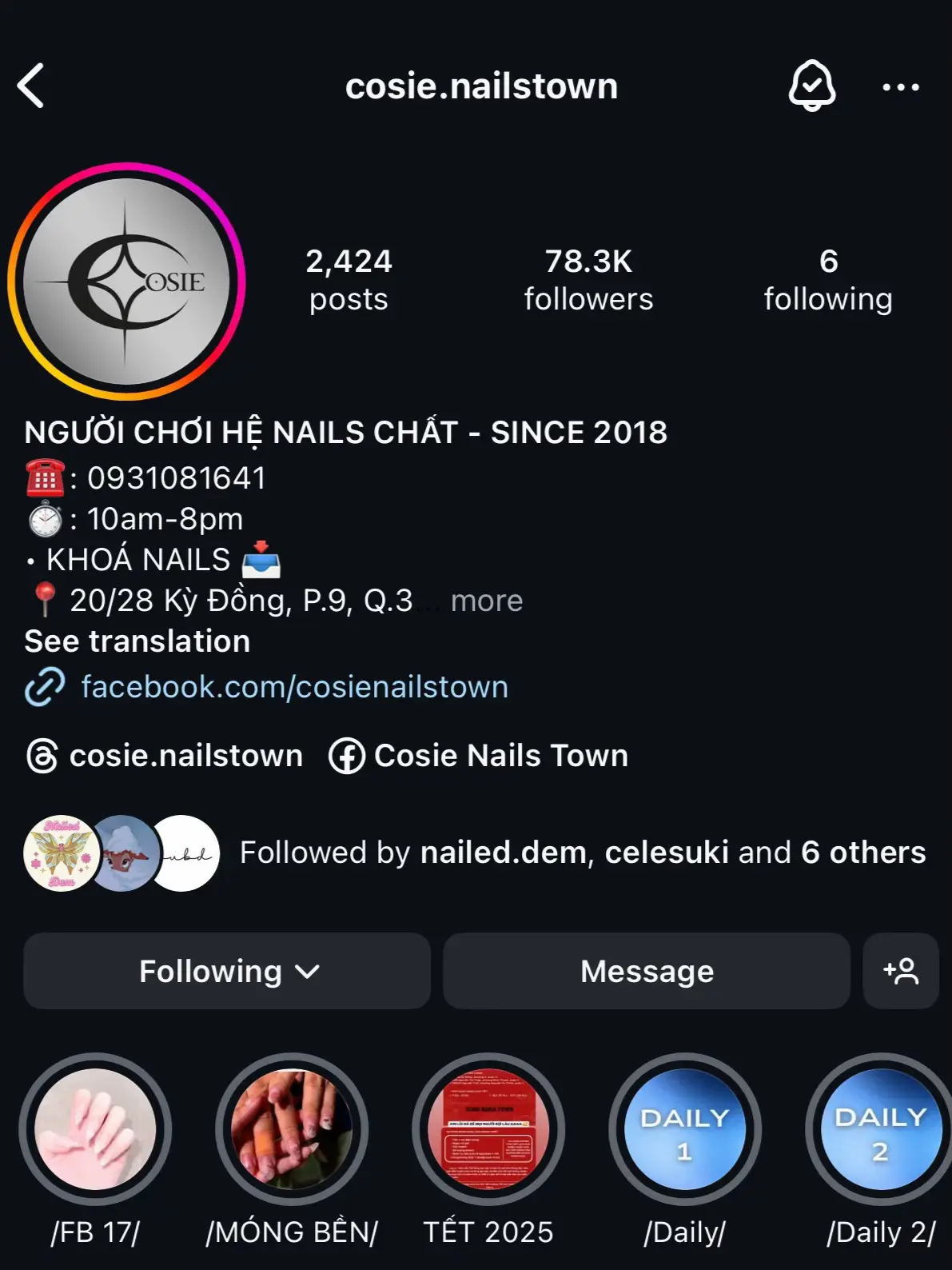Open the cosie.nailstown Threads profile
The width and height of the screenshot is (952, 1270).
(x=165, y=756)
